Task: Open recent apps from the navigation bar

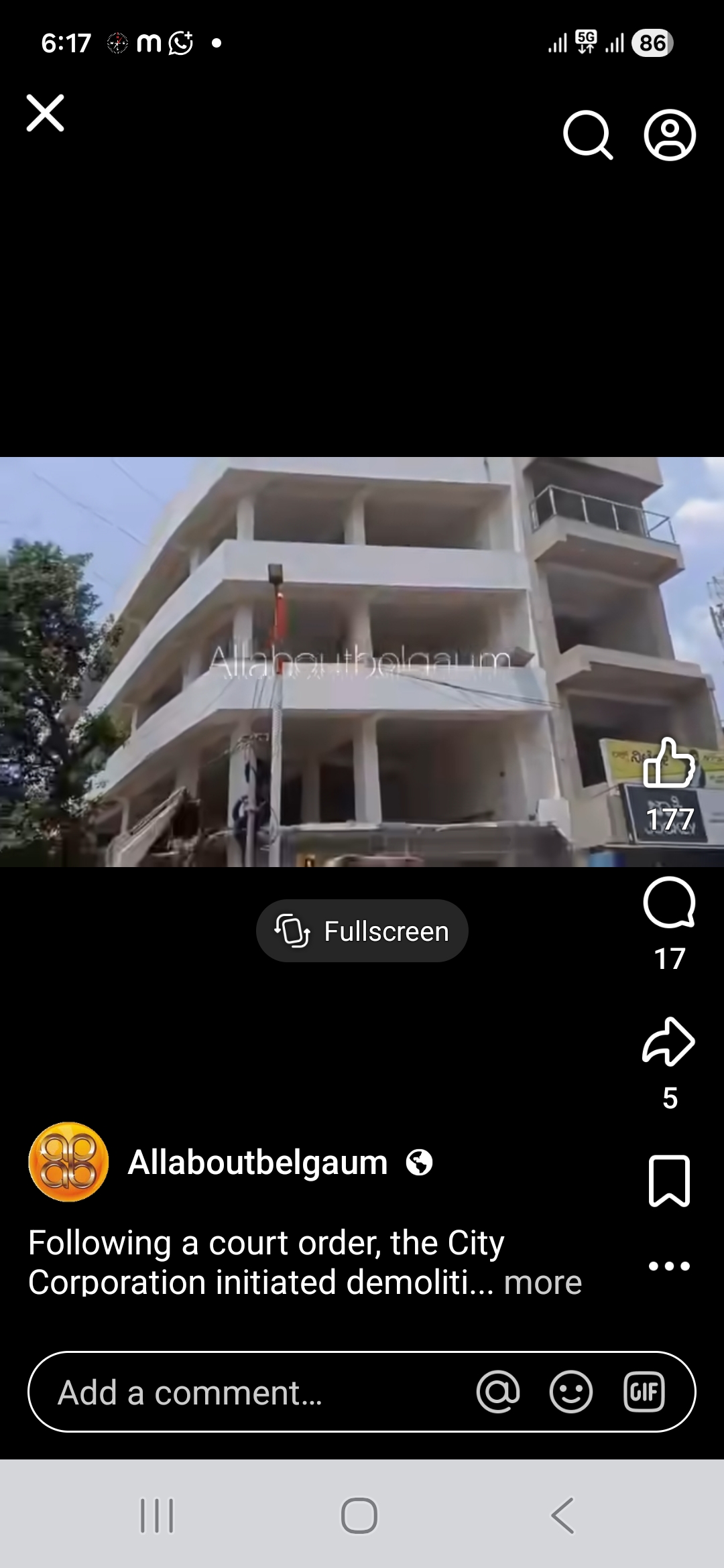Action: 157,1516
